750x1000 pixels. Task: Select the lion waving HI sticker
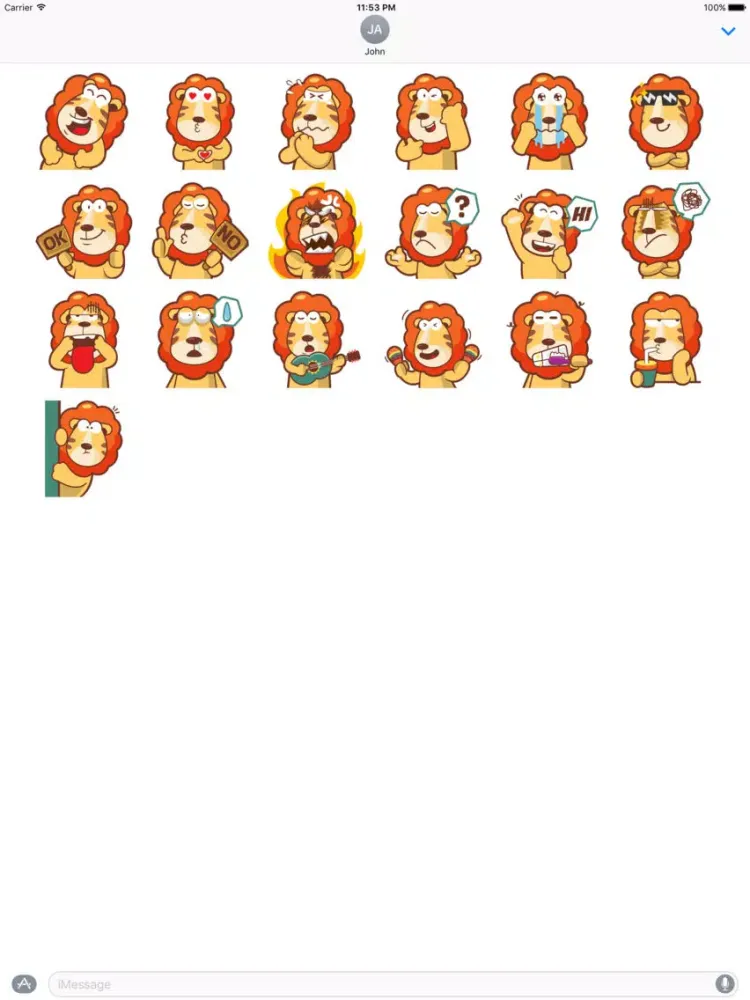549,232
